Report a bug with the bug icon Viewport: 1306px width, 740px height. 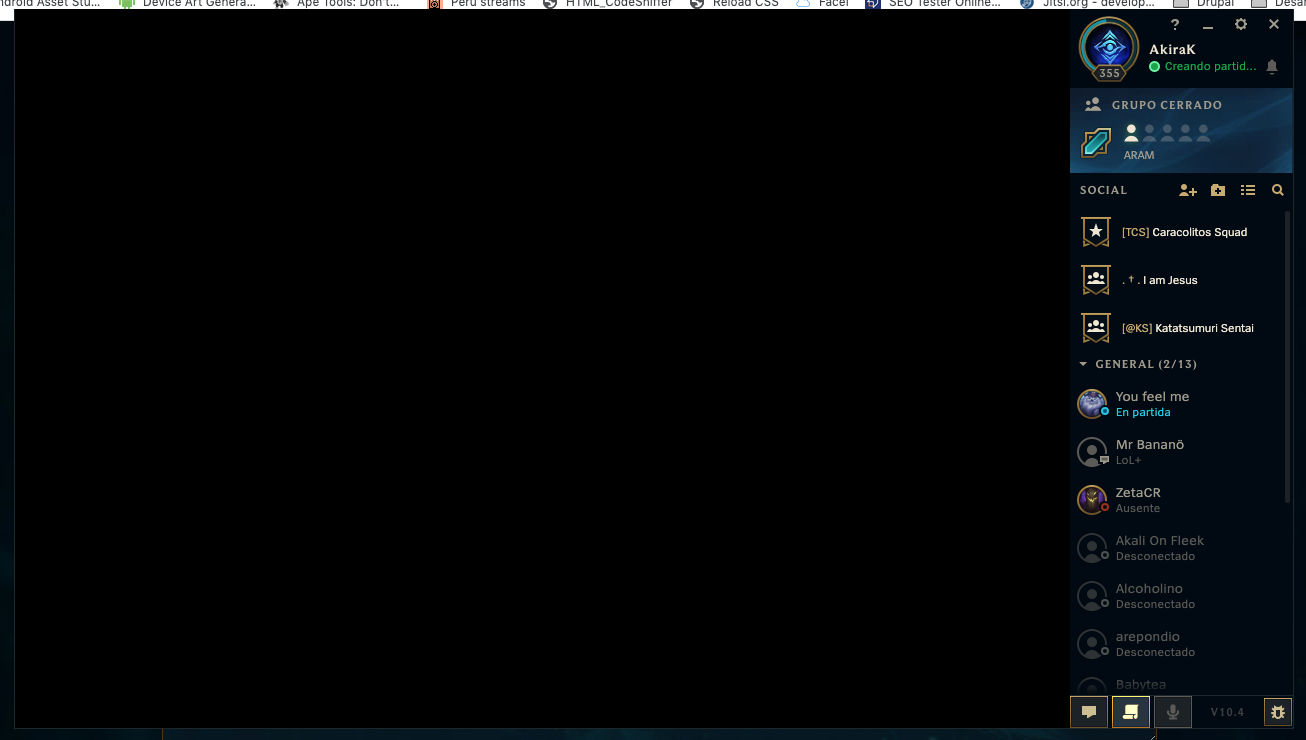tap(1277, 712)
